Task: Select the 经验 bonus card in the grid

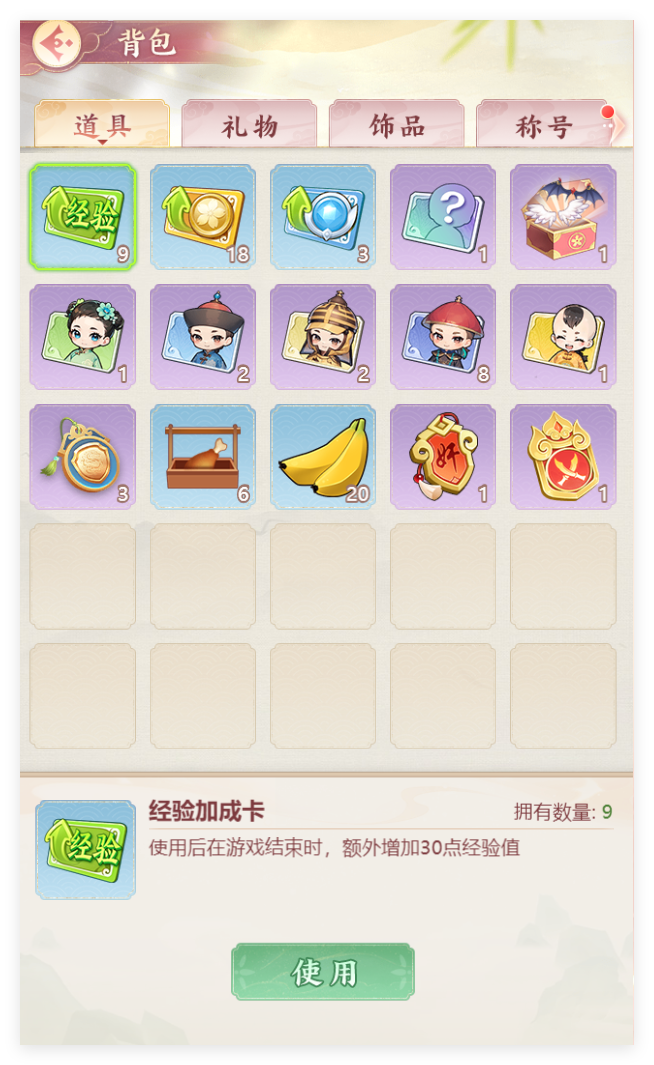Action: pyautogui.click(x=83, y=217)
